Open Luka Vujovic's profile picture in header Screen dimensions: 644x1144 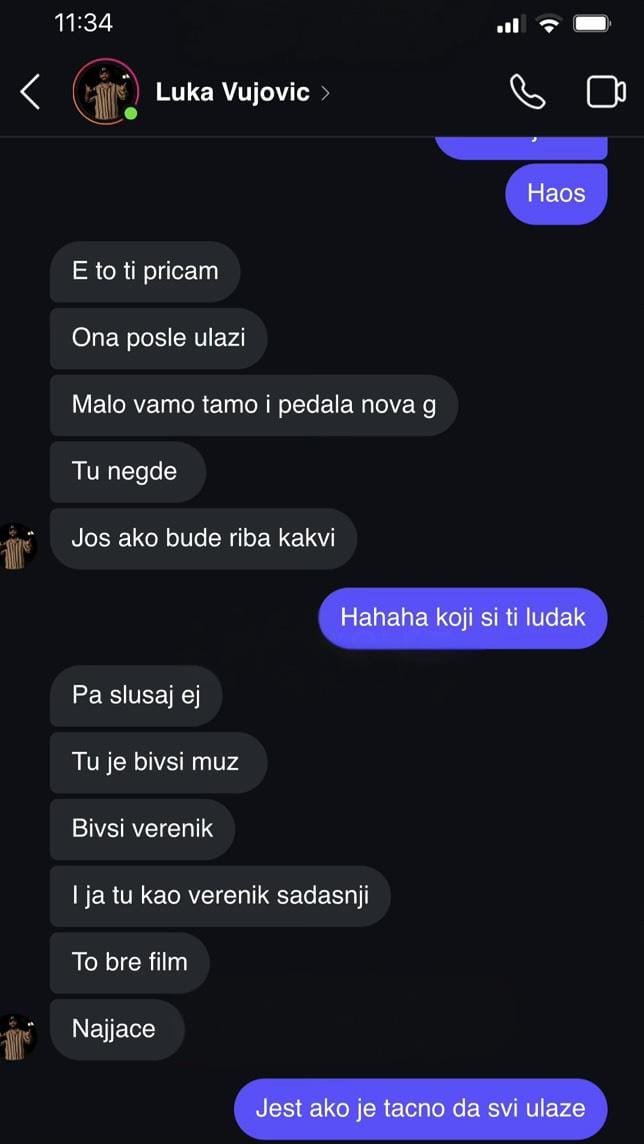[105, 92]
